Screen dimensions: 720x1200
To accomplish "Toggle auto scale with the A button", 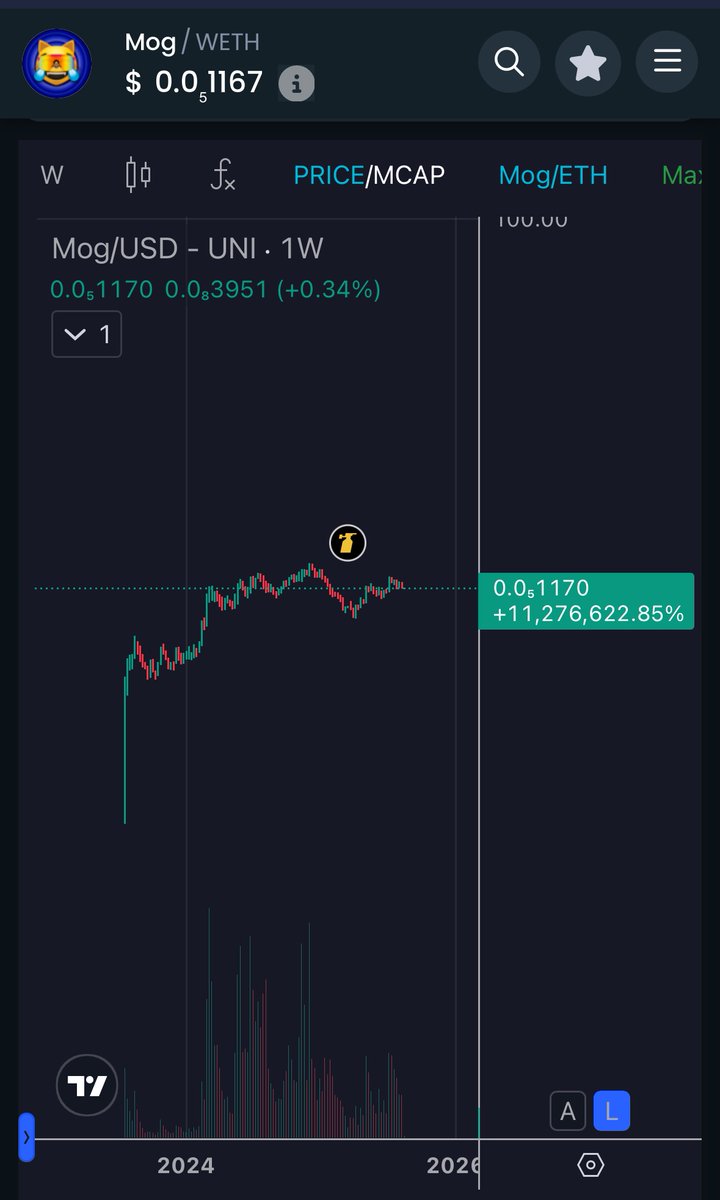I will pos(568,1111).
